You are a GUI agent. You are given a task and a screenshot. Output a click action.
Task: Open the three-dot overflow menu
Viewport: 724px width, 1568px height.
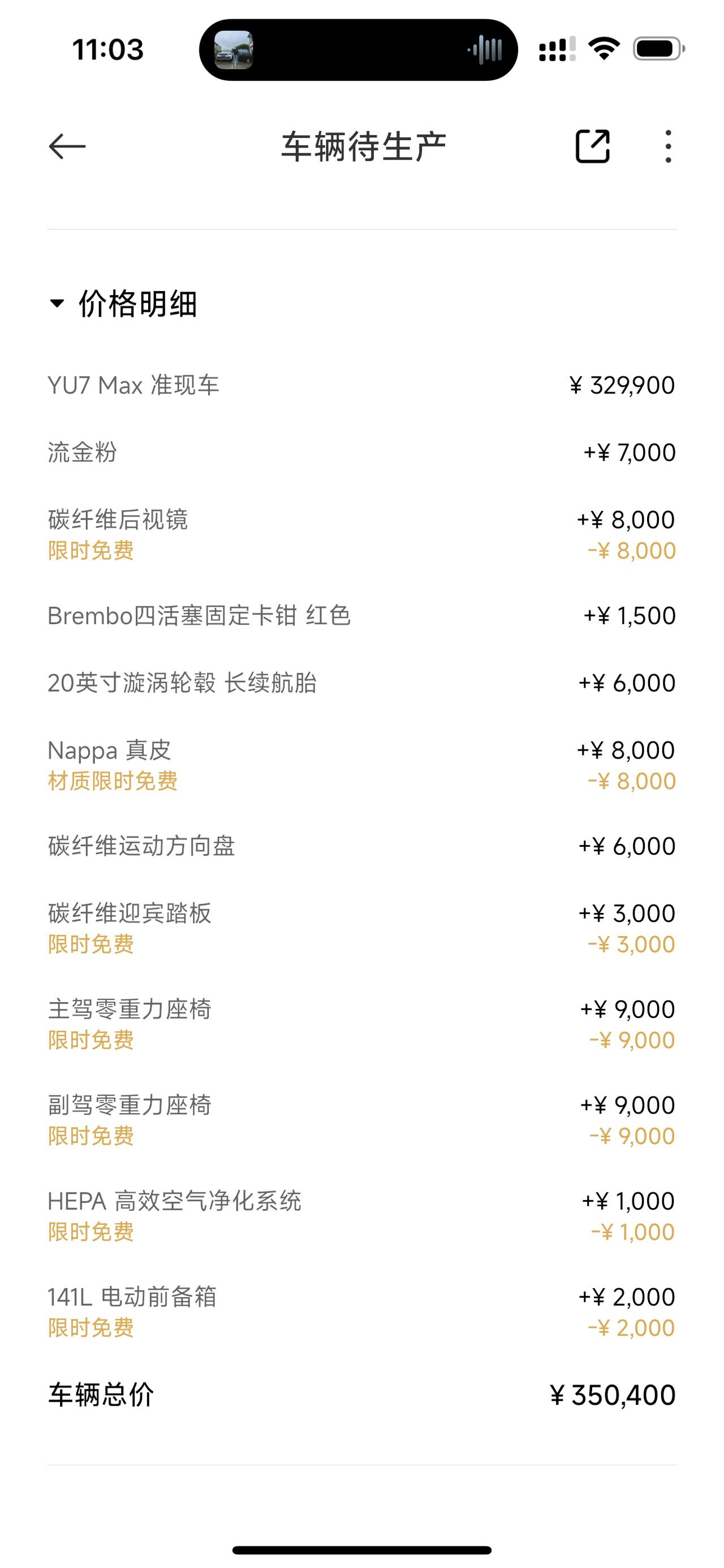(x=668, y=146)
